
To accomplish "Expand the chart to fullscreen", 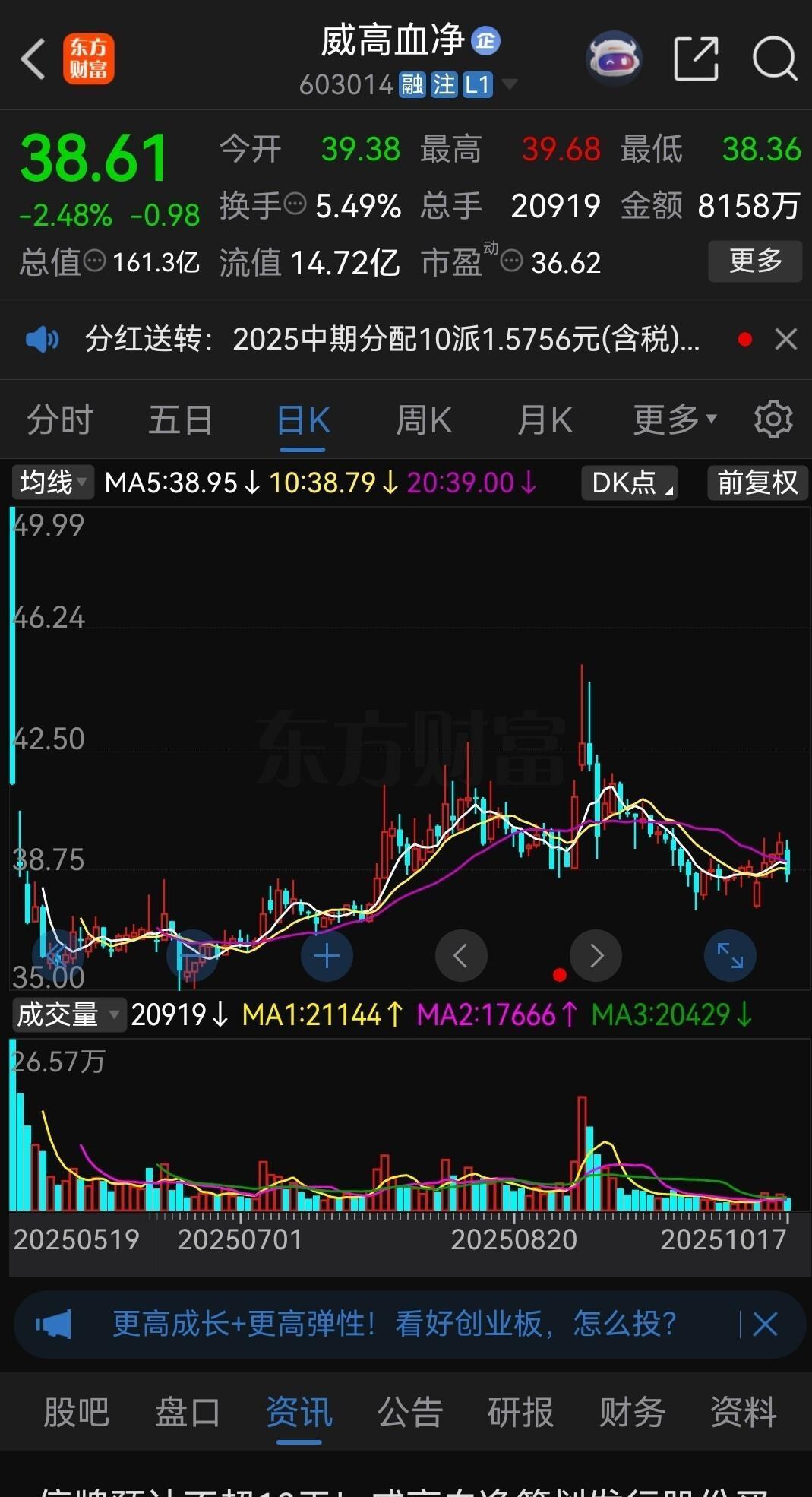I will tap(730, 955).
